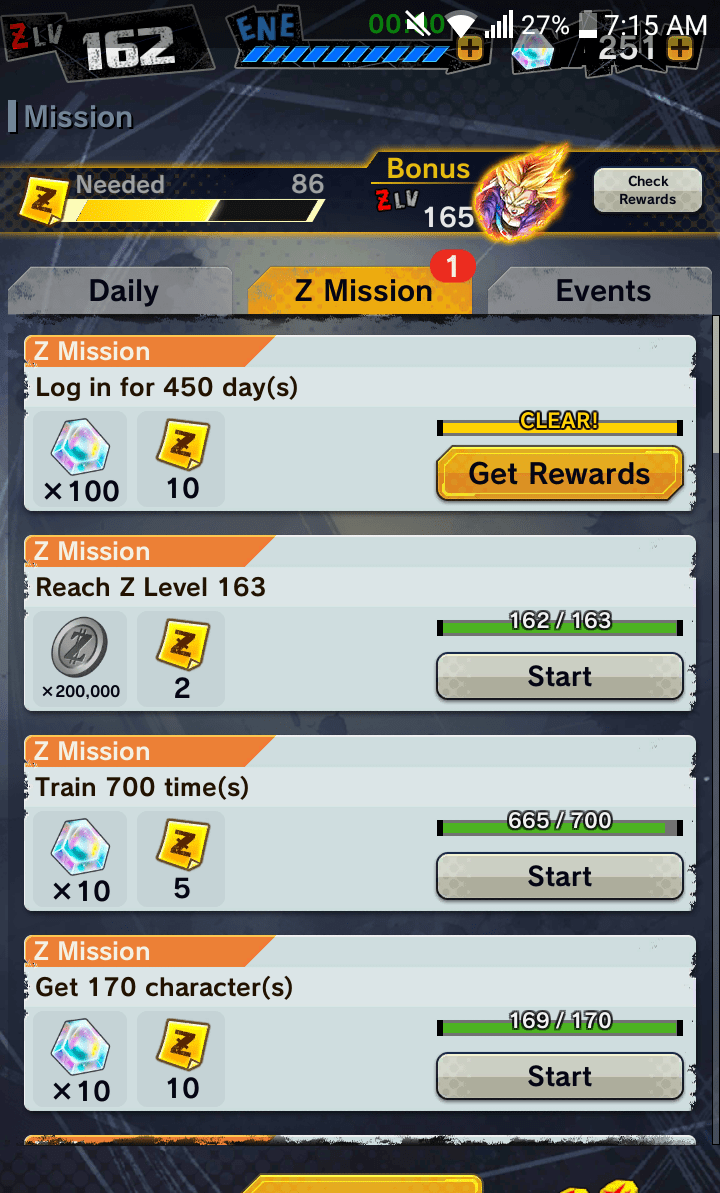Start the Train 700 times mission
The height and width of the screenshot is (1193, 720).
click(x=559, y=877)
